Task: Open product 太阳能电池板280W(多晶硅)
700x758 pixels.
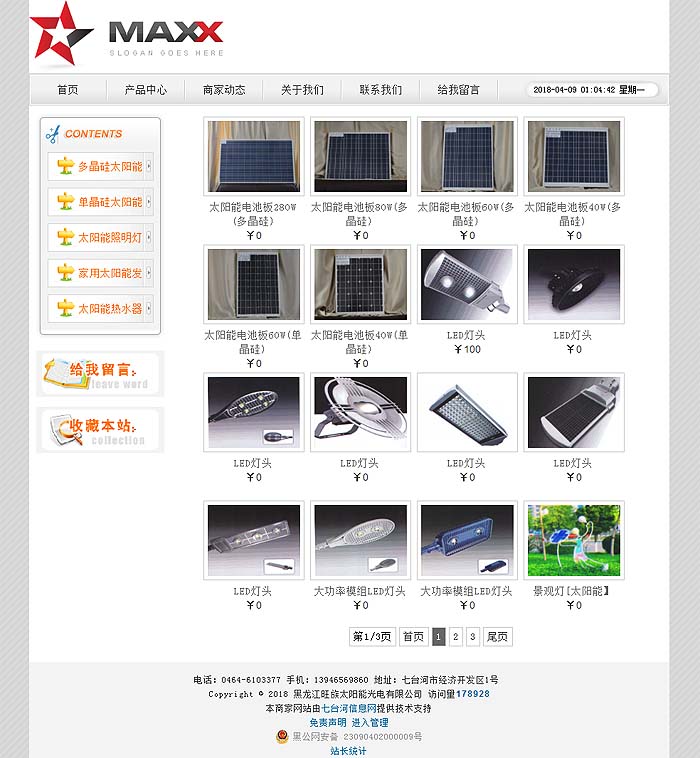Action: (253, 157)
